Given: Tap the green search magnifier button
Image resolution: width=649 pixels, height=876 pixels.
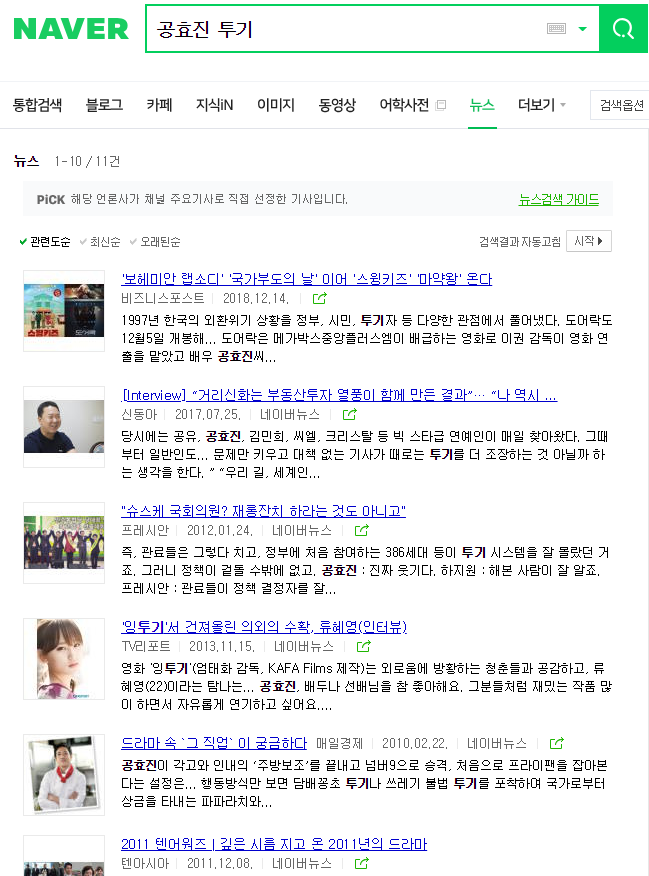Looking at the screenshot, I should pos(623,29).
